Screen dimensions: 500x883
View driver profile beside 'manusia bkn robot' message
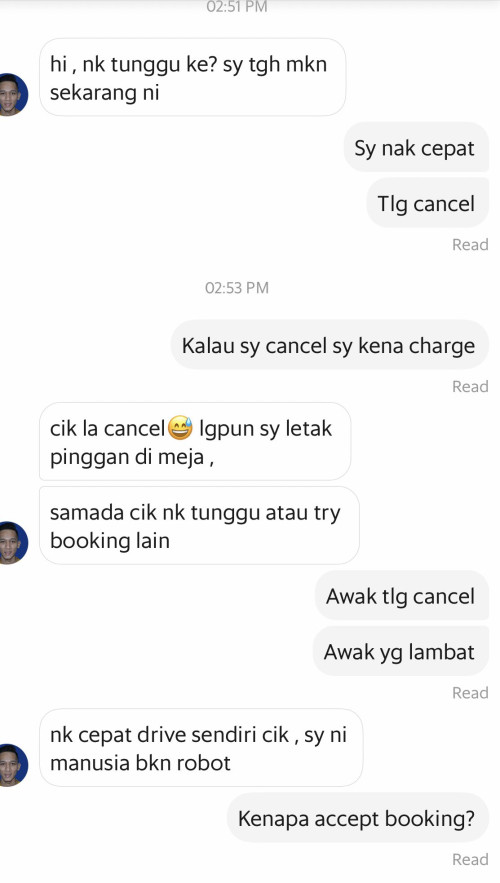pyautogui.click(x=12, y=765)
